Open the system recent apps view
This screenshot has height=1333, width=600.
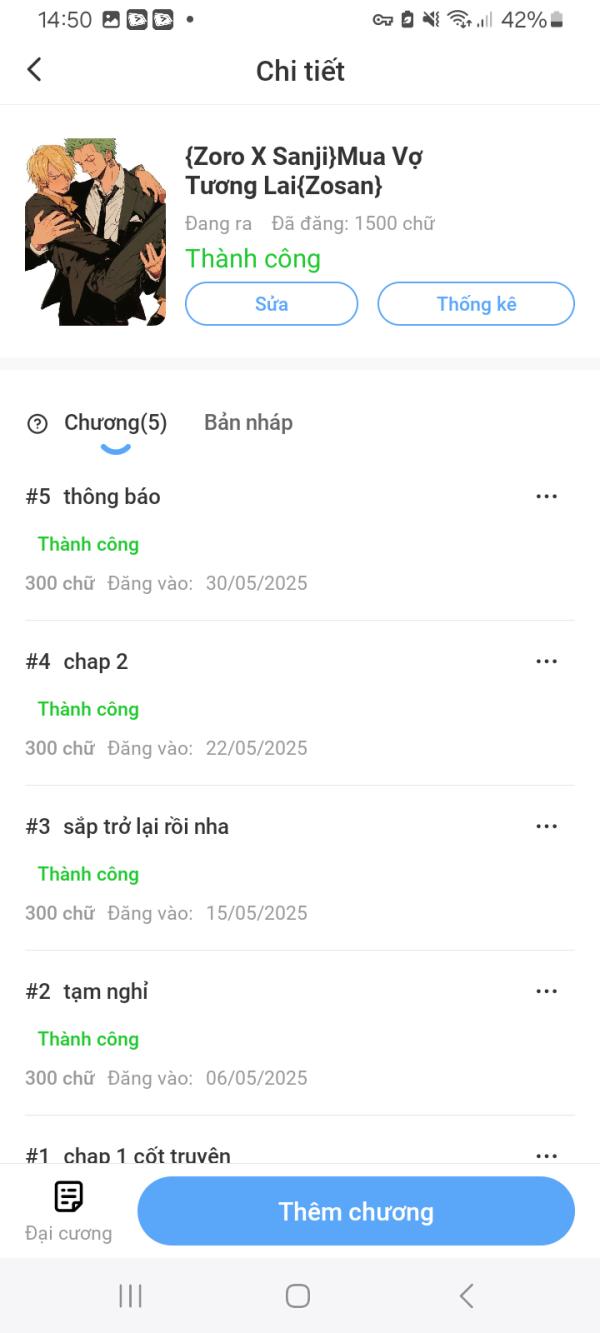click(x=130, y=1296)
